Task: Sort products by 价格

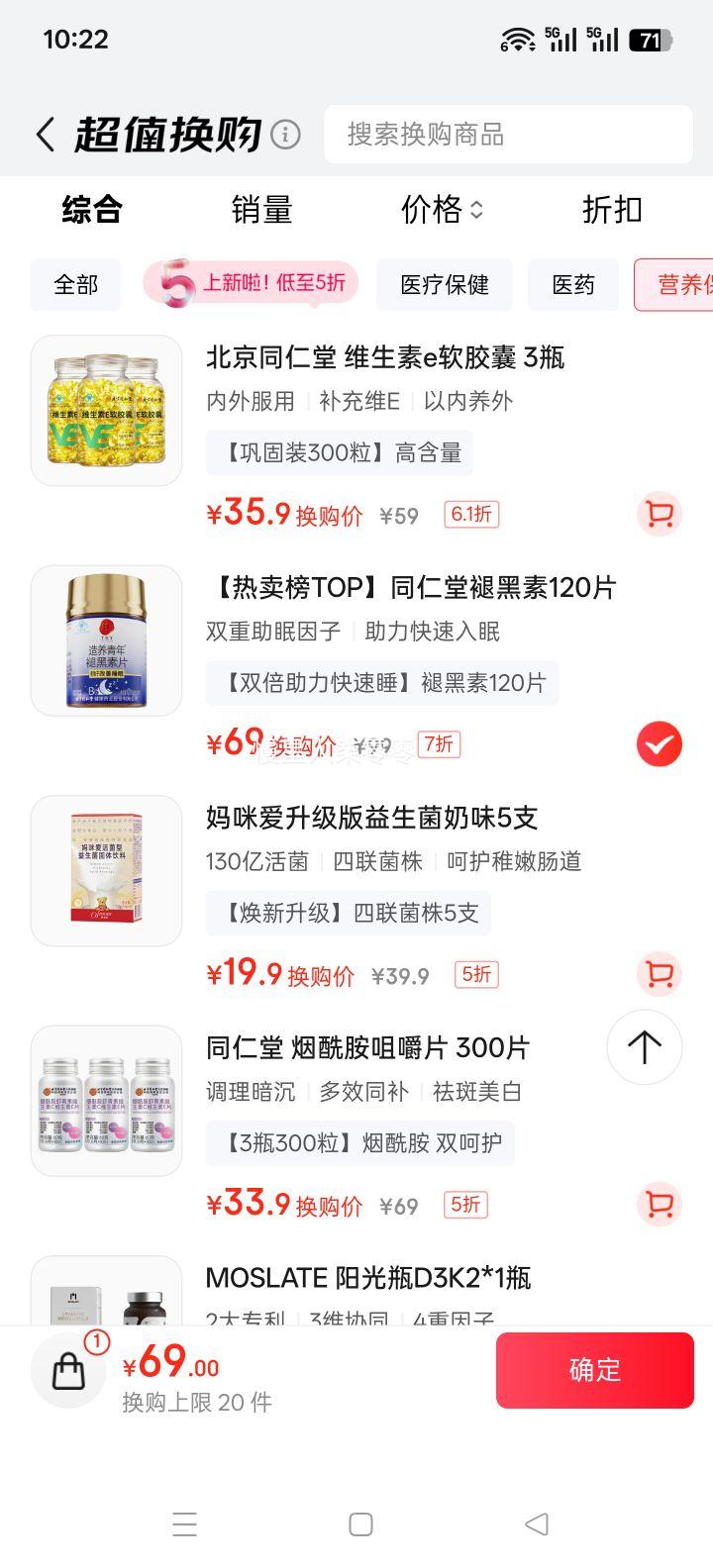Action: pyautogui.click(x=441, y=210)
